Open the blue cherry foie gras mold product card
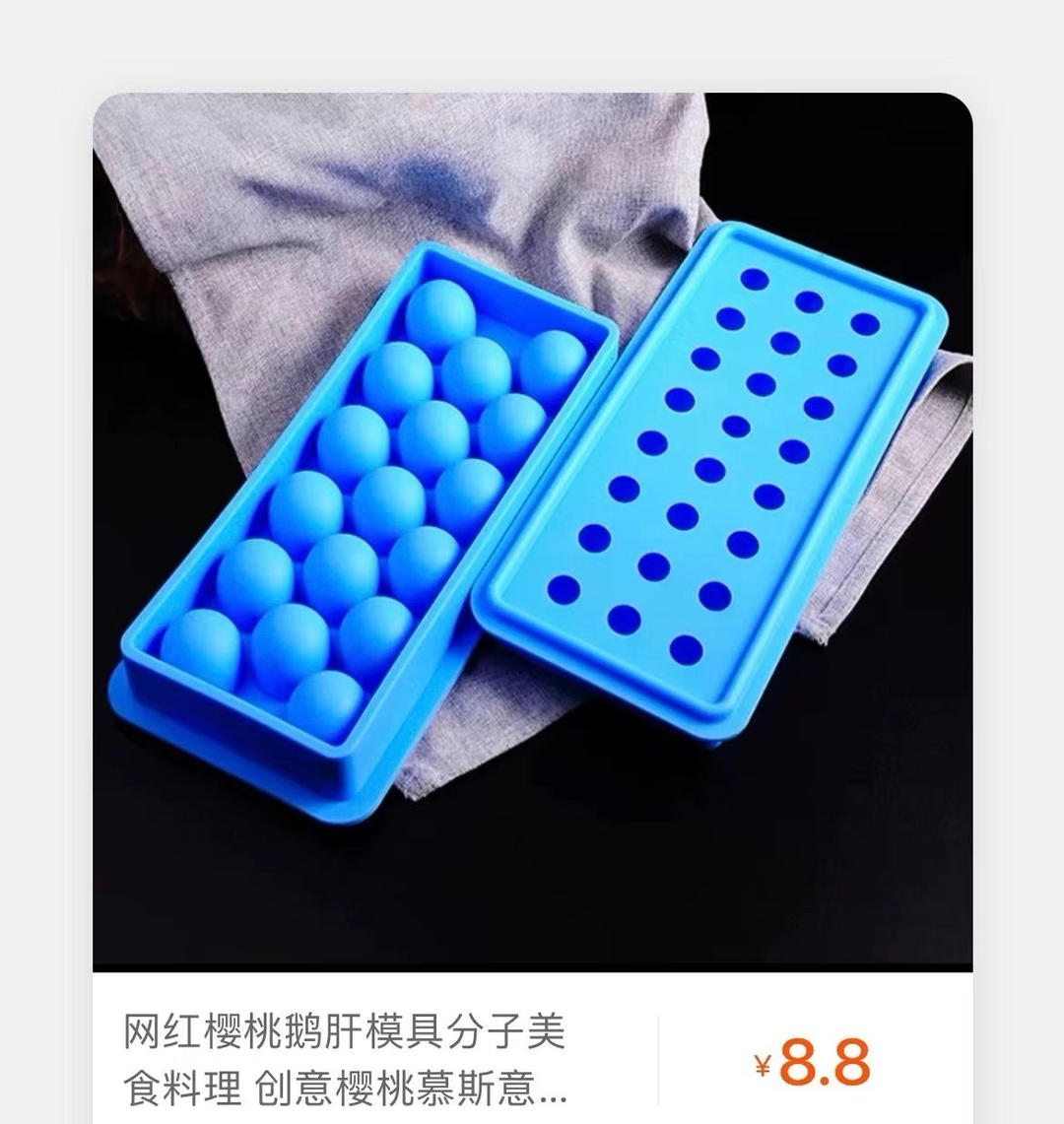This screenshot has width=1064, height=1124. 532,532
